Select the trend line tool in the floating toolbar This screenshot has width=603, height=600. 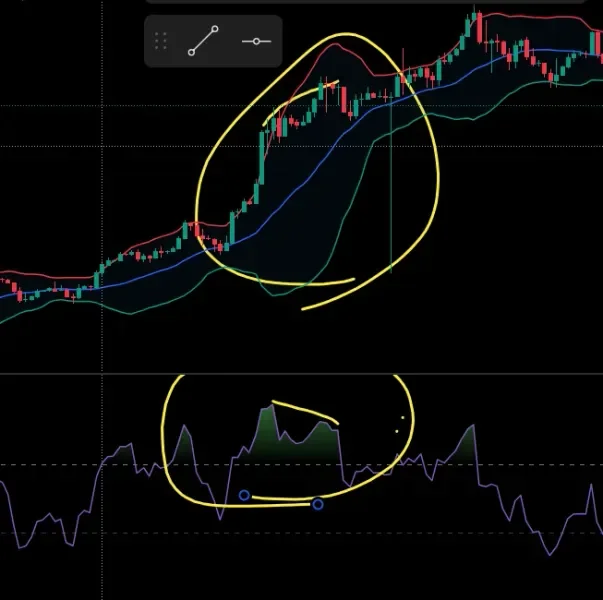click(203, 41)
